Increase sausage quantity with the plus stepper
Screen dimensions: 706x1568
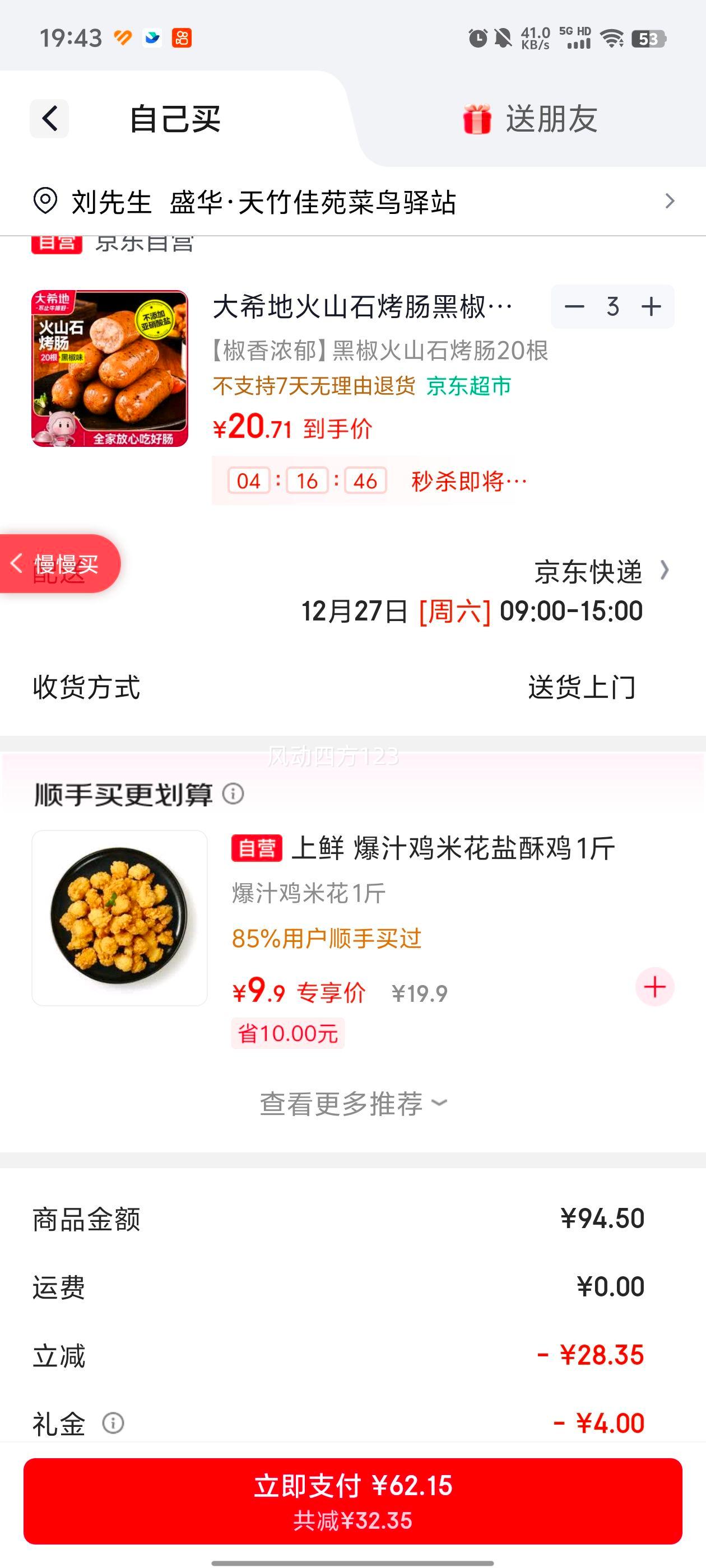coord(651,307)
